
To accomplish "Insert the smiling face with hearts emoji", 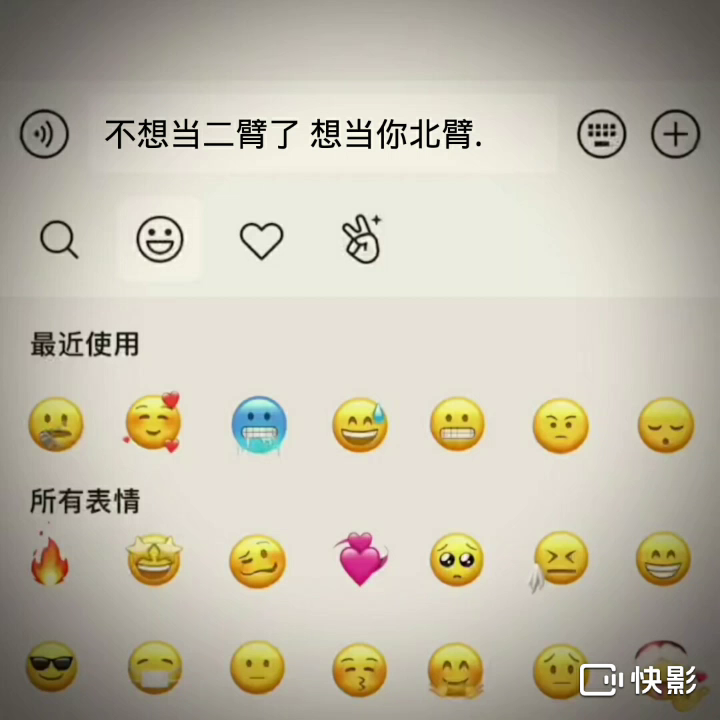I will pos(153,422).
